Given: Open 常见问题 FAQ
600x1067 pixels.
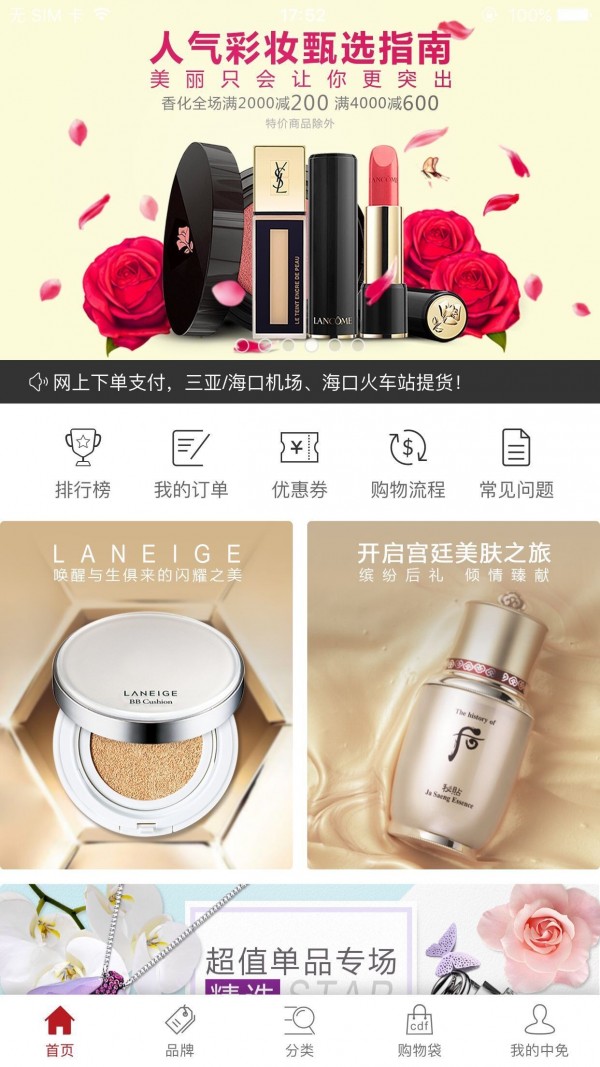Looking at the screenshot, I should (516, 462).
